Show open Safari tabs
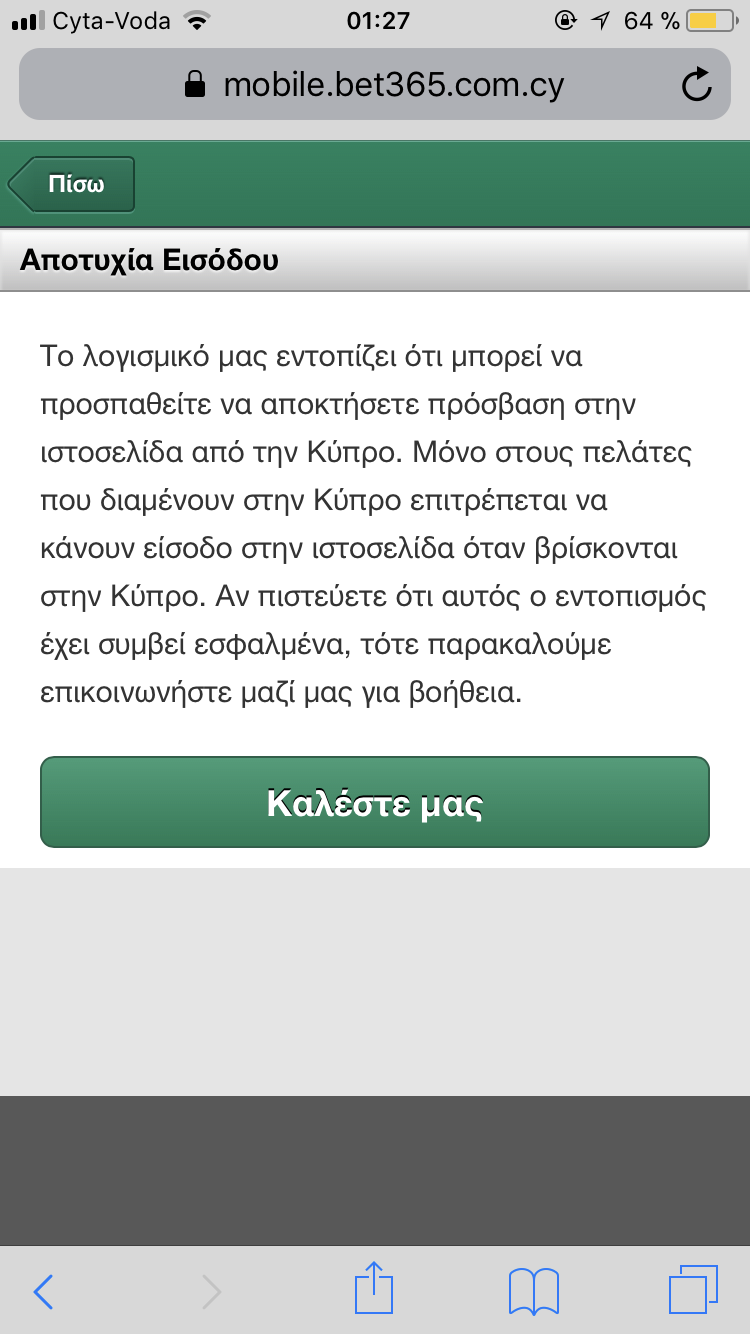Viewport: 750px width, 1334px height. pos(693,1290)
